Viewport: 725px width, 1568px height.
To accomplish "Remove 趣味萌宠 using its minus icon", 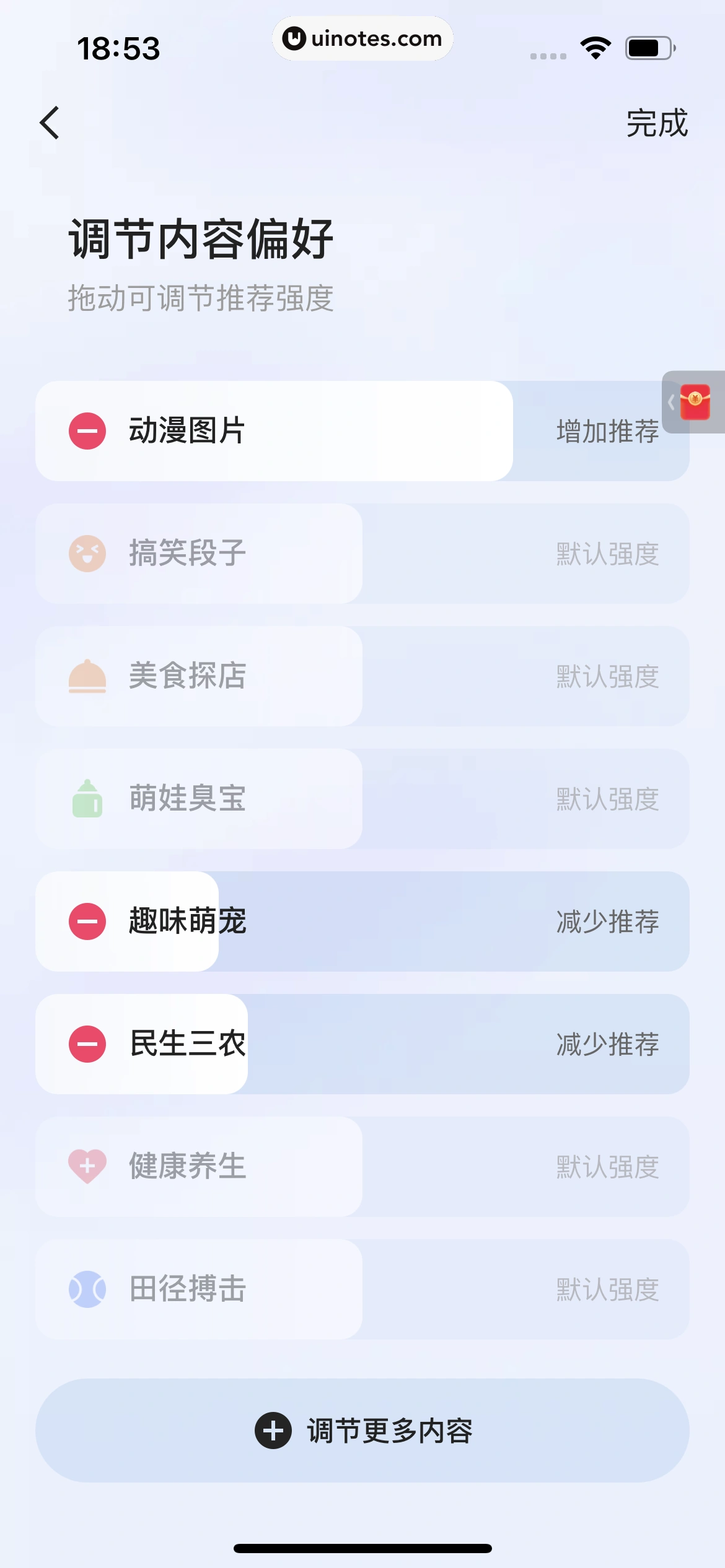I will click(x=87, y=921).
